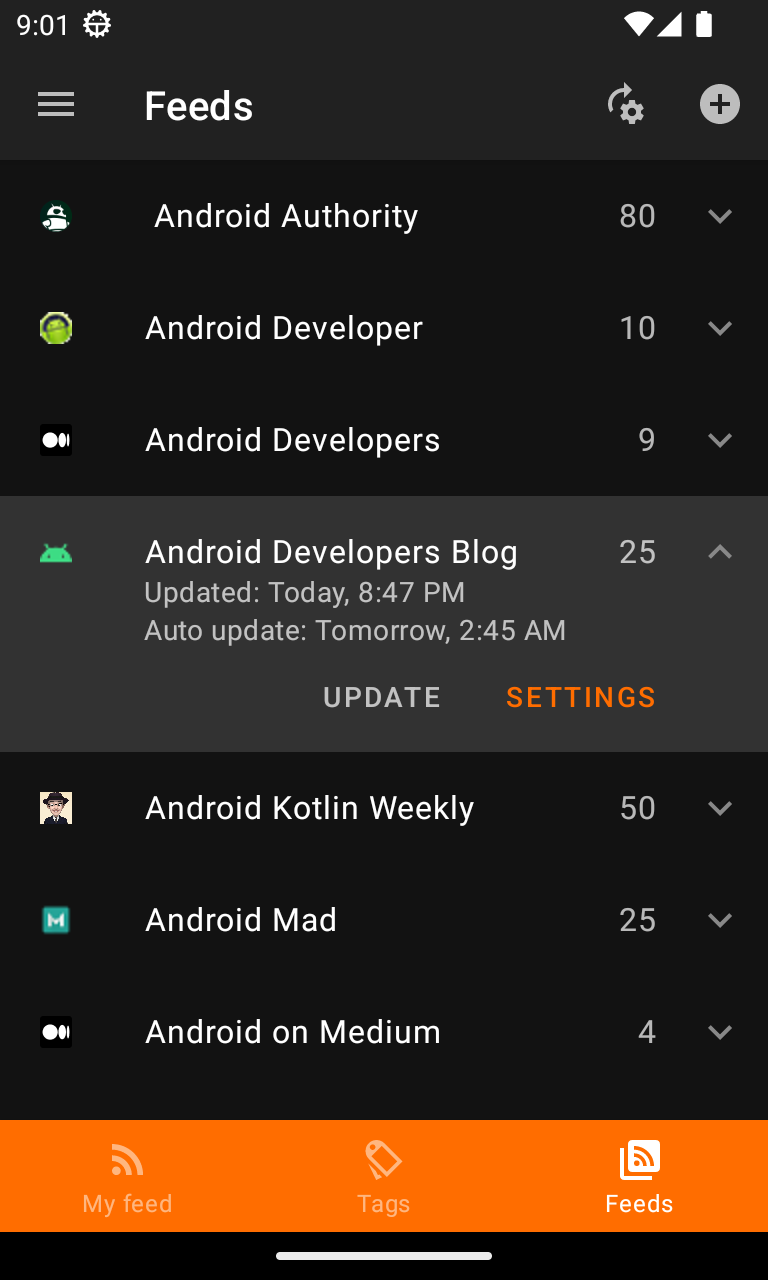The image size is (768, 1280).
Task: Open the navigation drawer menu
Action: [x=56, y=105]
